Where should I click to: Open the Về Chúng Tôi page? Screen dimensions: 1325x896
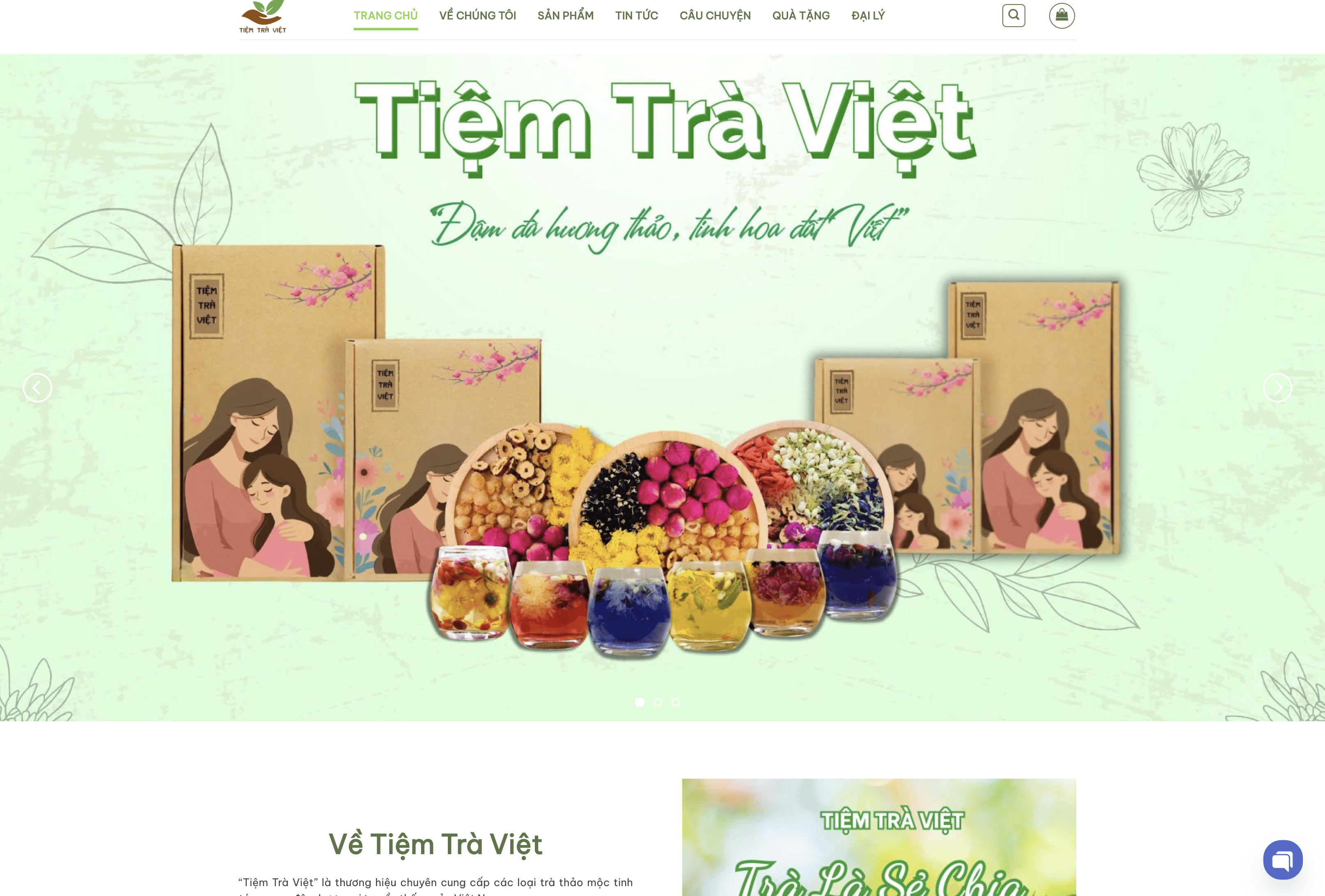pyautogui.click(x=477, y=16)
